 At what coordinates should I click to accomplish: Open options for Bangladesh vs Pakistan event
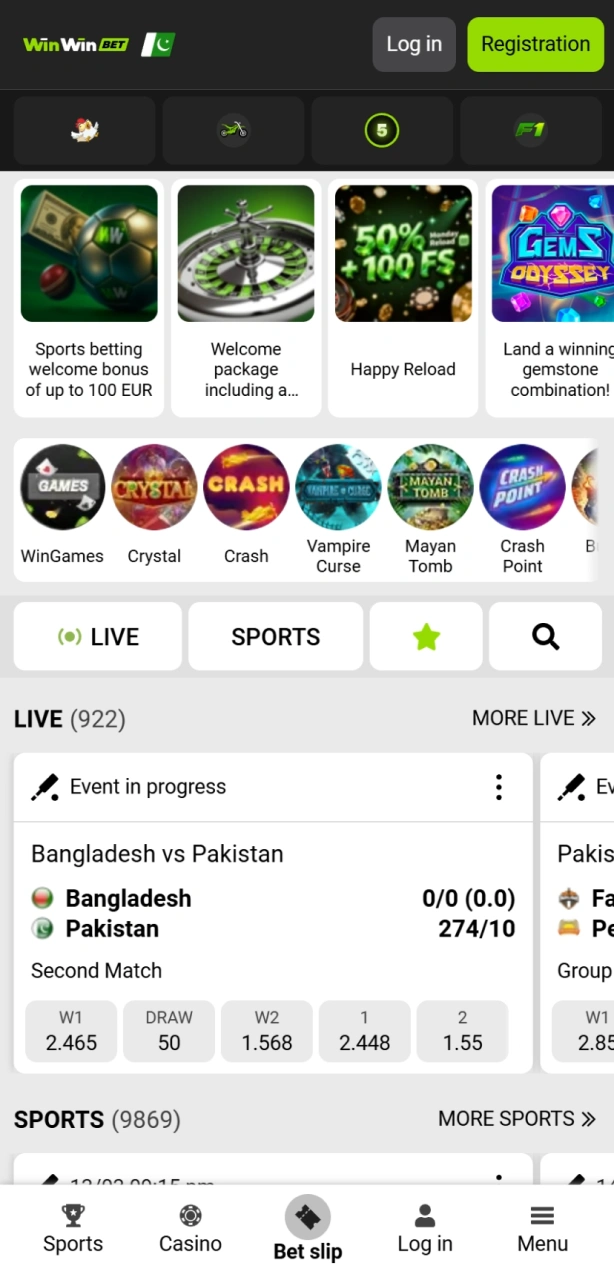click(x=498, y=787)
